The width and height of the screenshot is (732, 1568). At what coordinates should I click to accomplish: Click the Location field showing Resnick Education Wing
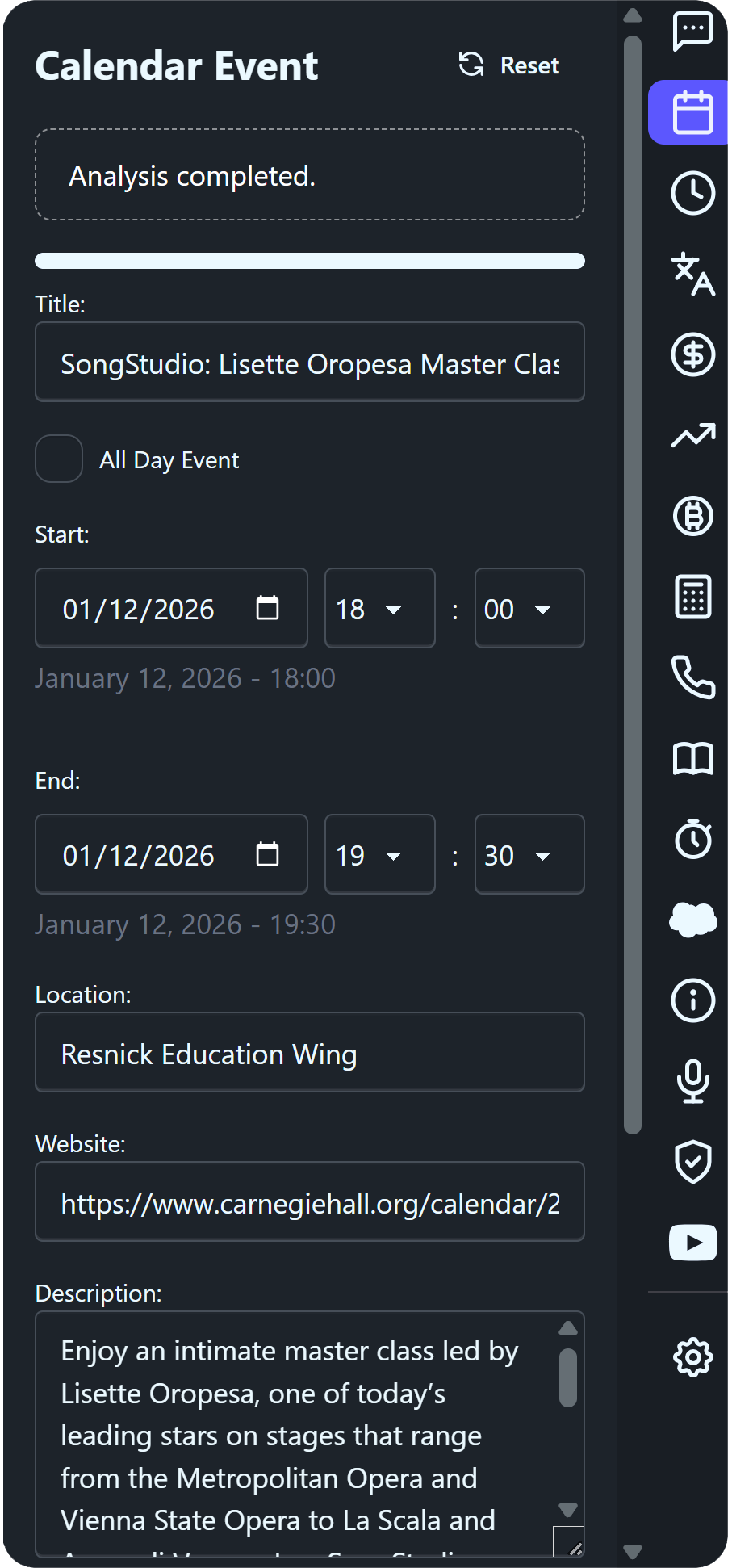pyautogui.click(x=309, y=1053)
